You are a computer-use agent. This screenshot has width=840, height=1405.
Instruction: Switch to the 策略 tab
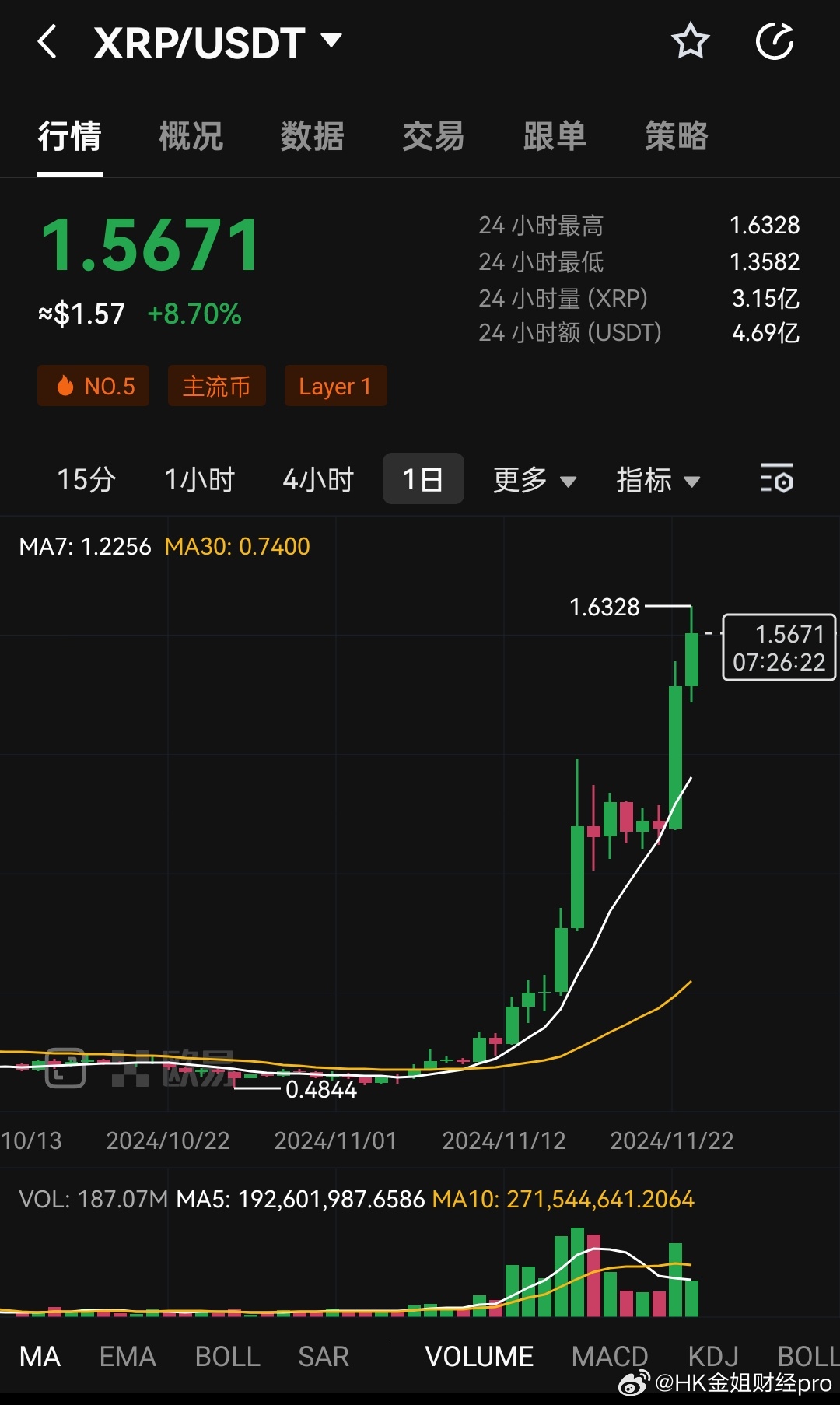coord(676,136)
